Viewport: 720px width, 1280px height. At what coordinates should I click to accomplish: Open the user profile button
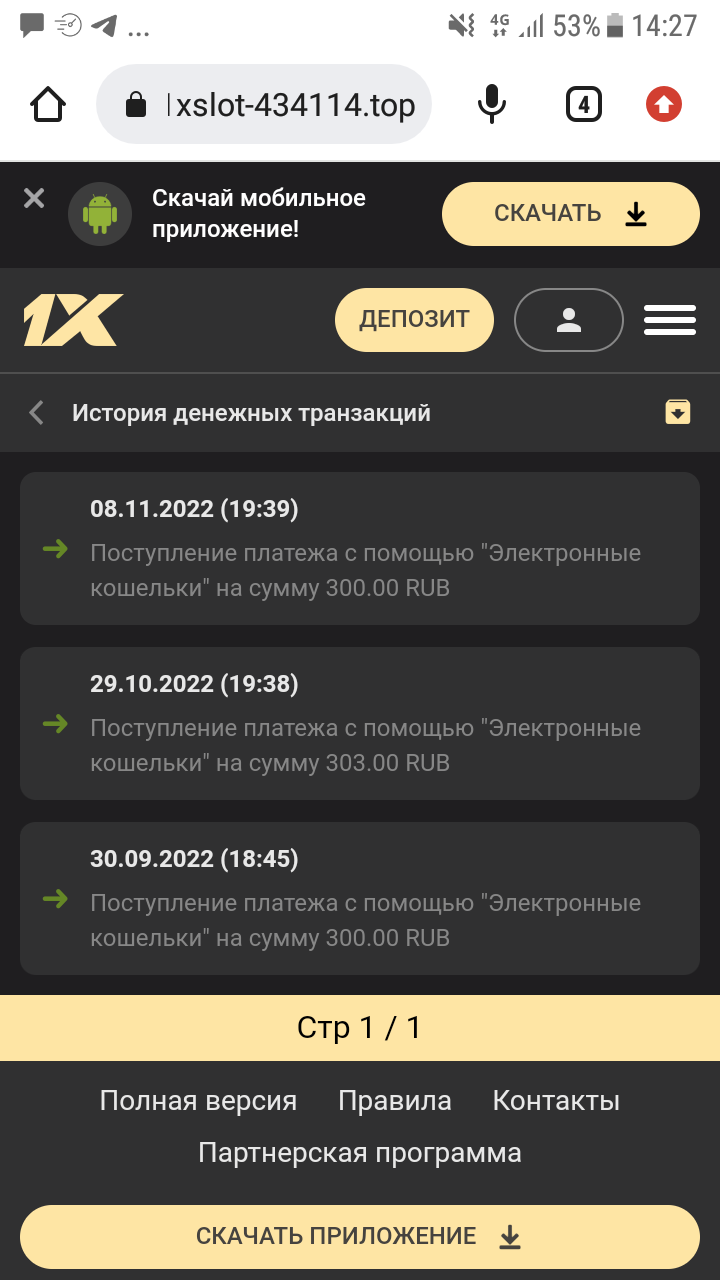568,320
